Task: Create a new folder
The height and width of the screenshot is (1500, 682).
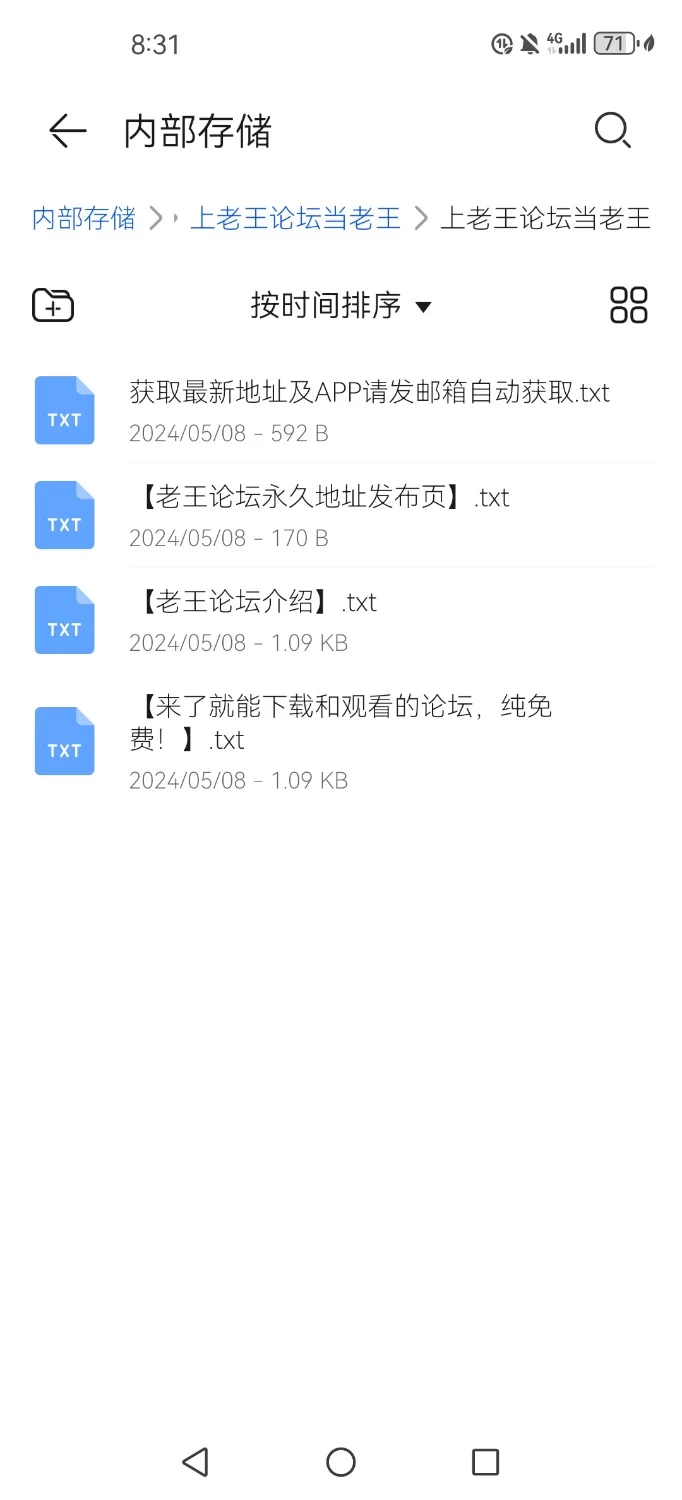Action: point(53,305)
